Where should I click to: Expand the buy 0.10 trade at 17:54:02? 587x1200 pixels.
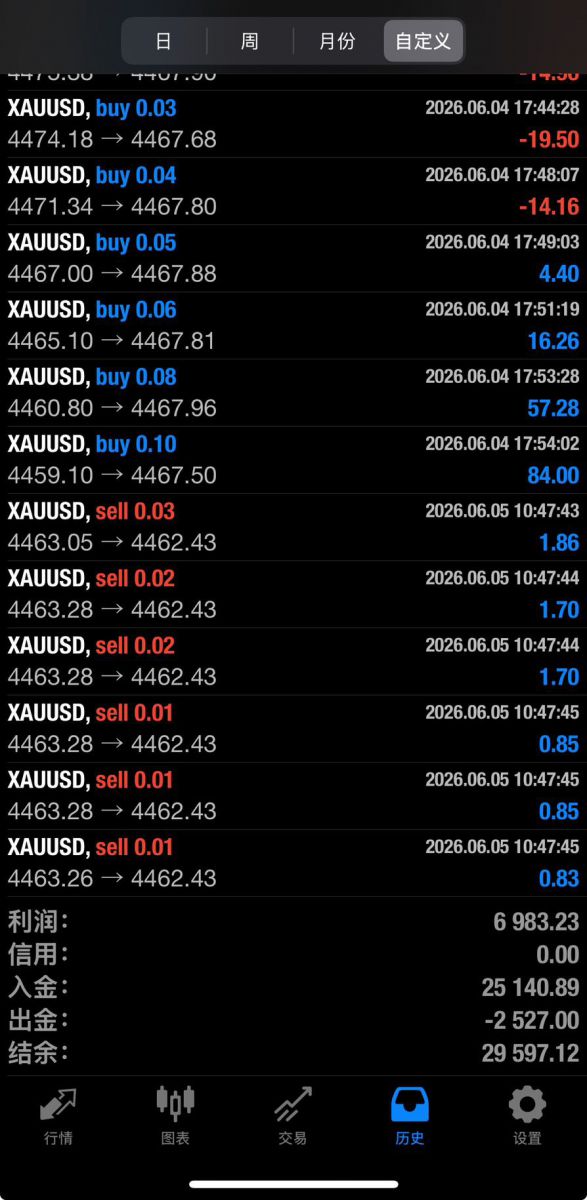293,460
